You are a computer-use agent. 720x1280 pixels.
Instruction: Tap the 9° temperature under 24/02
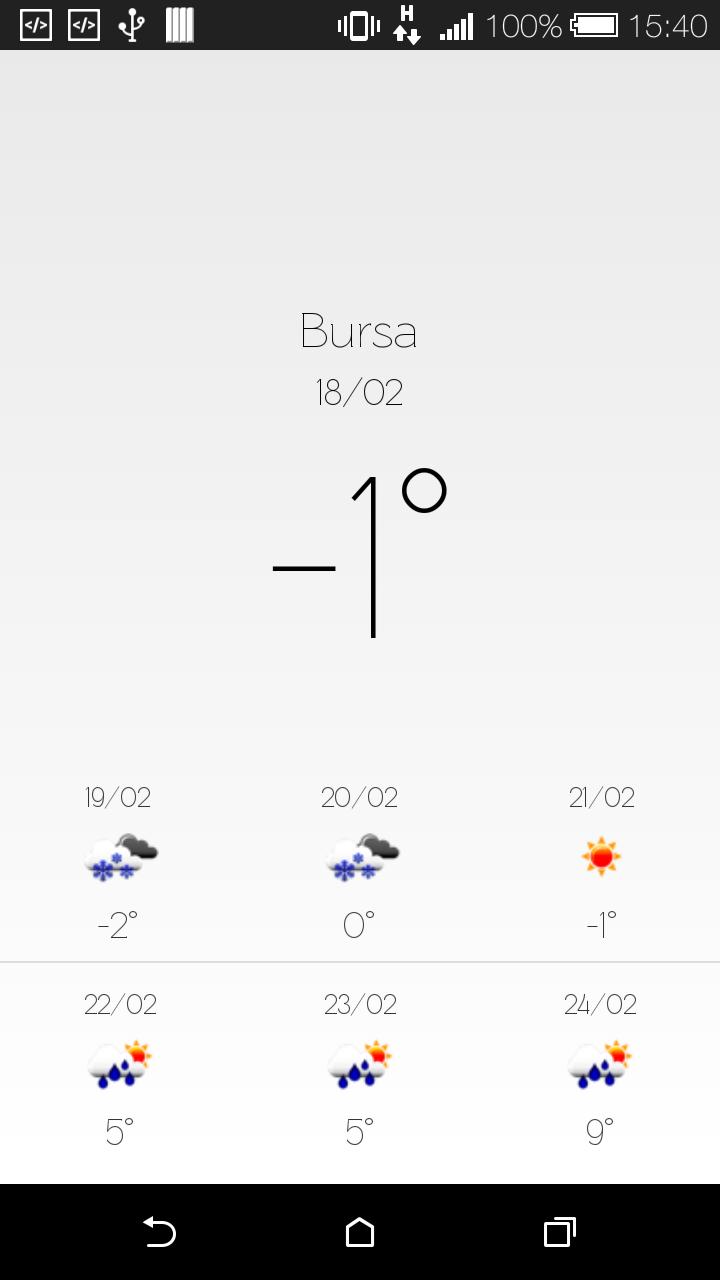(599, 1131)
